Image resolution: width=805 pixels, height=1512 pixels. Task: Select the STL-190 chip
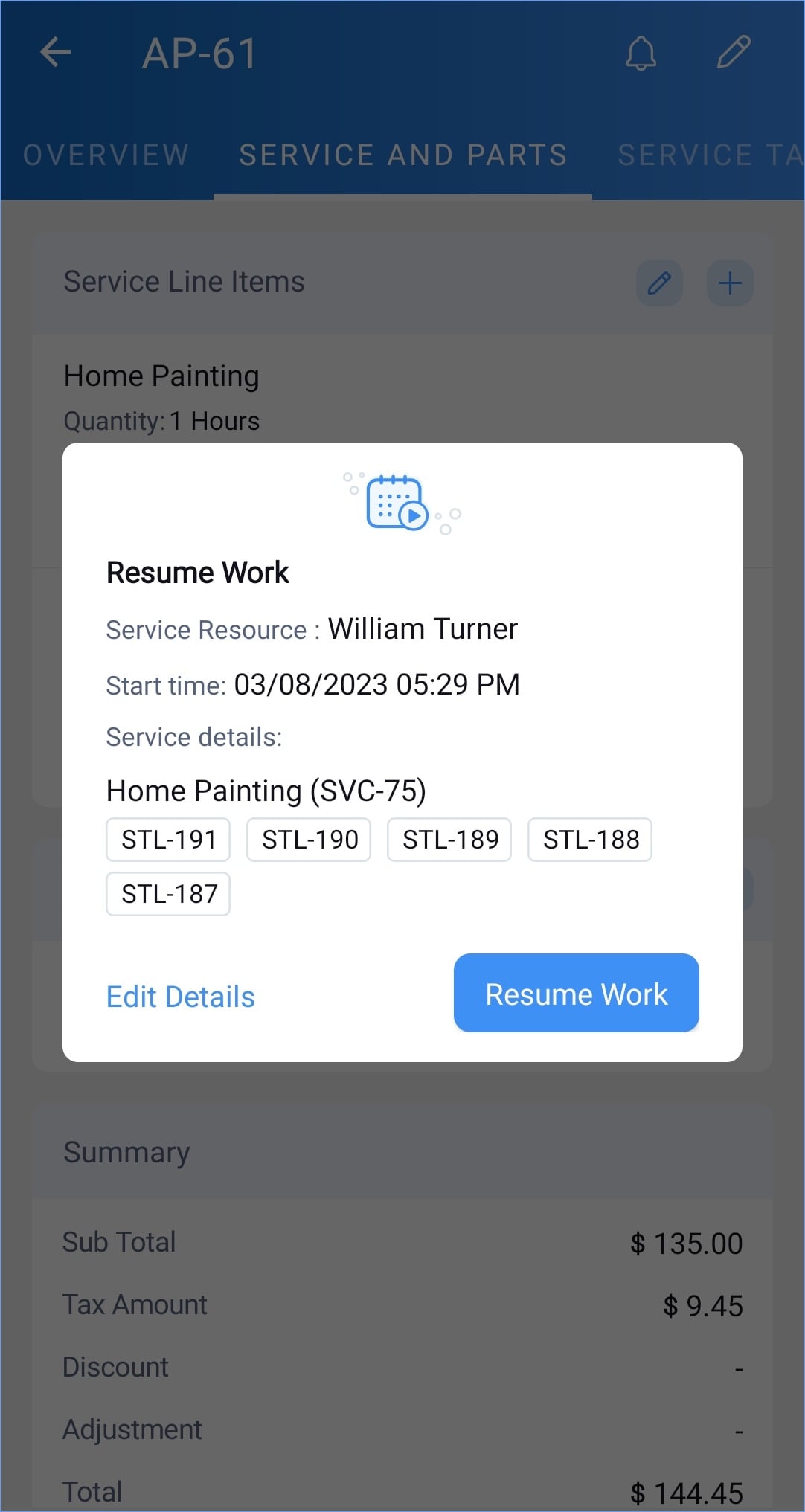(x=309, y=840)
